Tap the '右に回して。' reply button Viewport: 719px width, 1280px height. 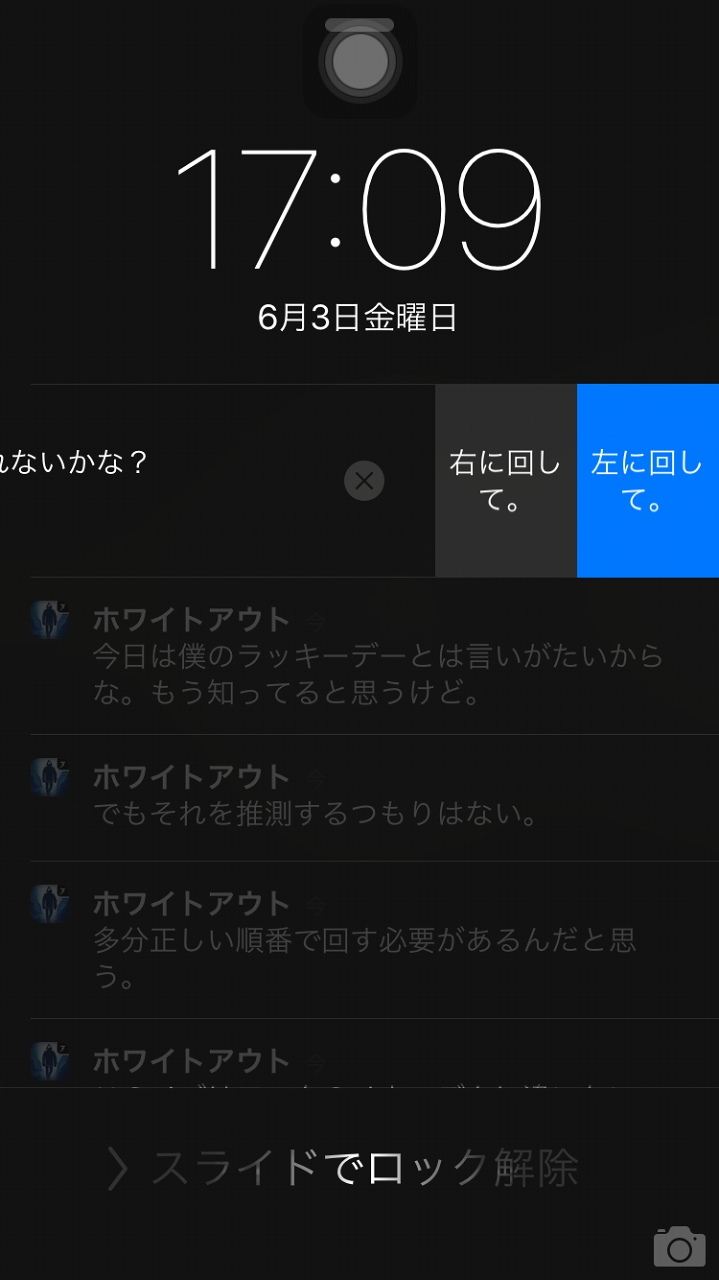505,481
